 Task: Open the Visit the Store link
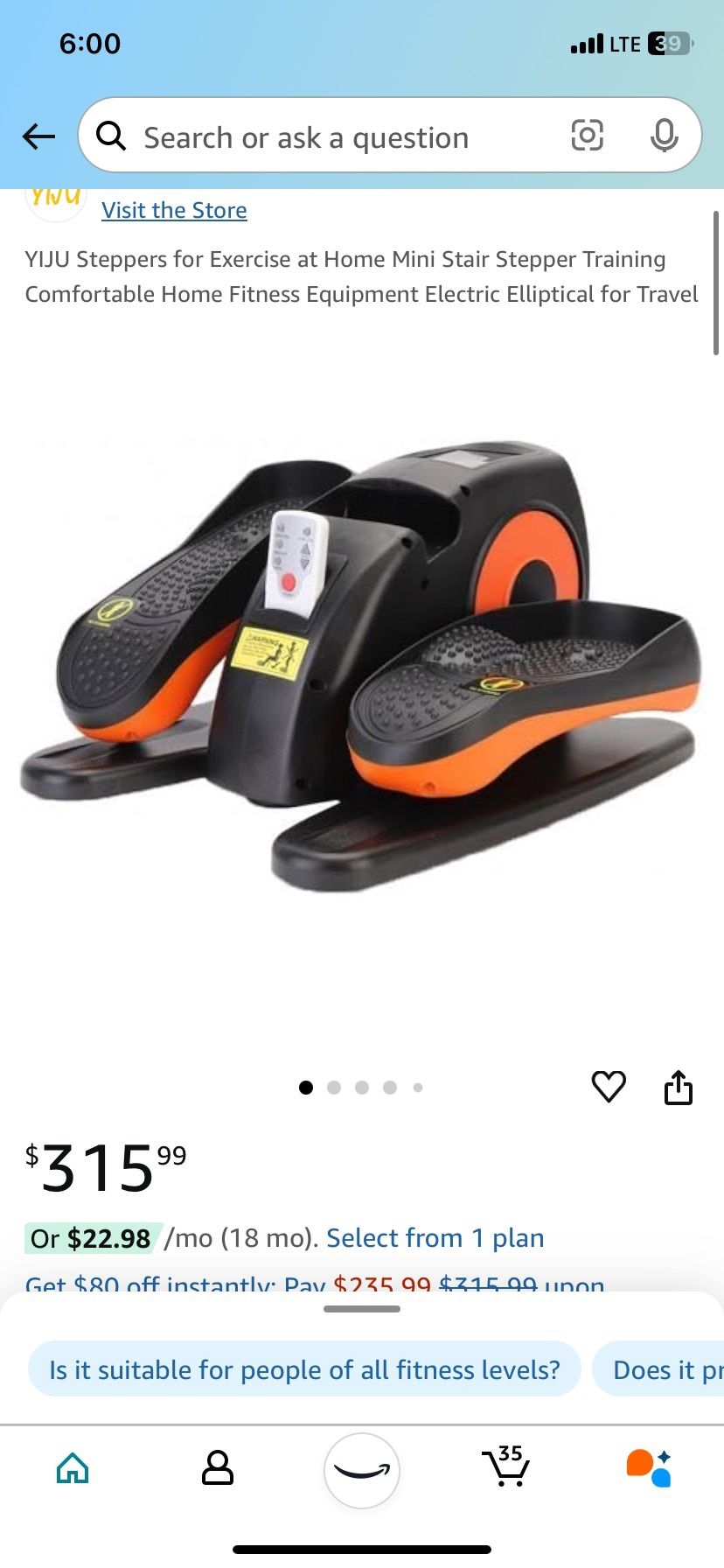click(174, 210)
